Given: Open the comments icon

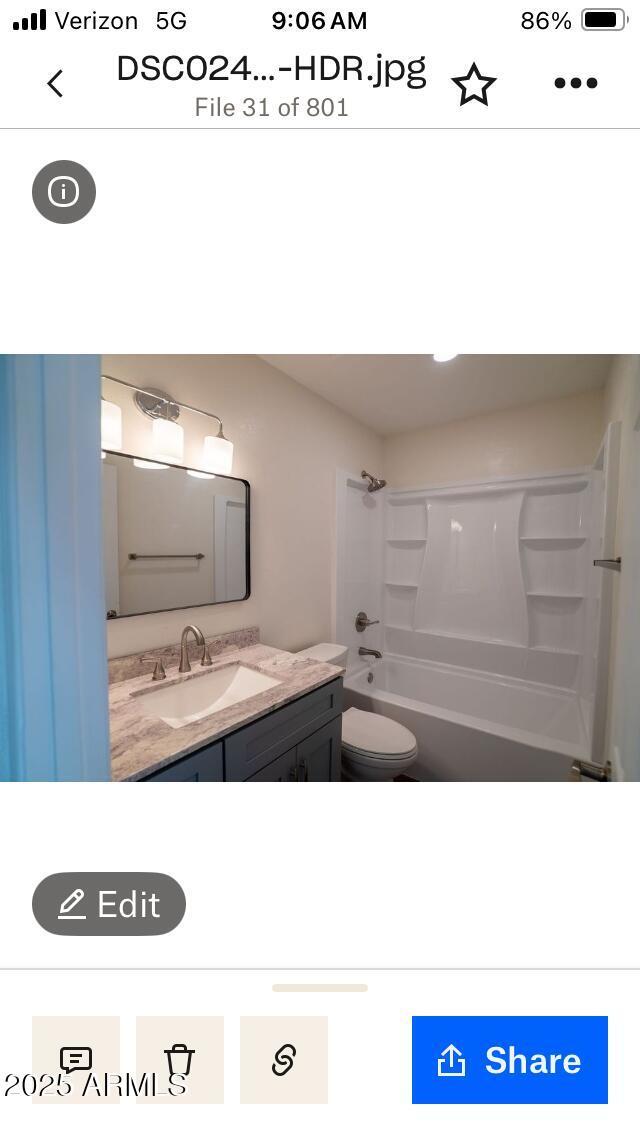Looking at the screenshot, I should tap(76, 1060).
